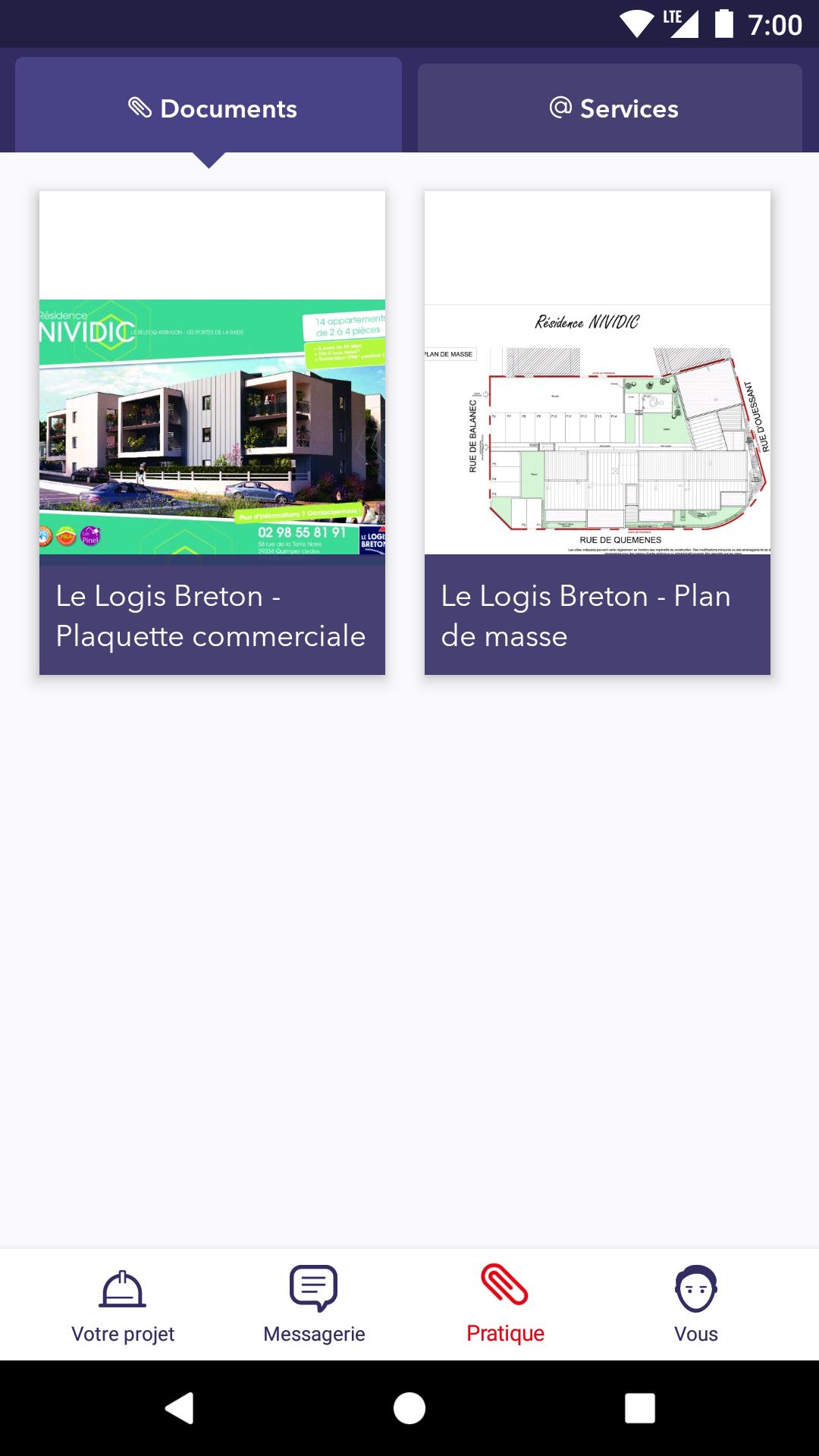Click the Plaquette commerciale title banner

click(x=213, y=616)
